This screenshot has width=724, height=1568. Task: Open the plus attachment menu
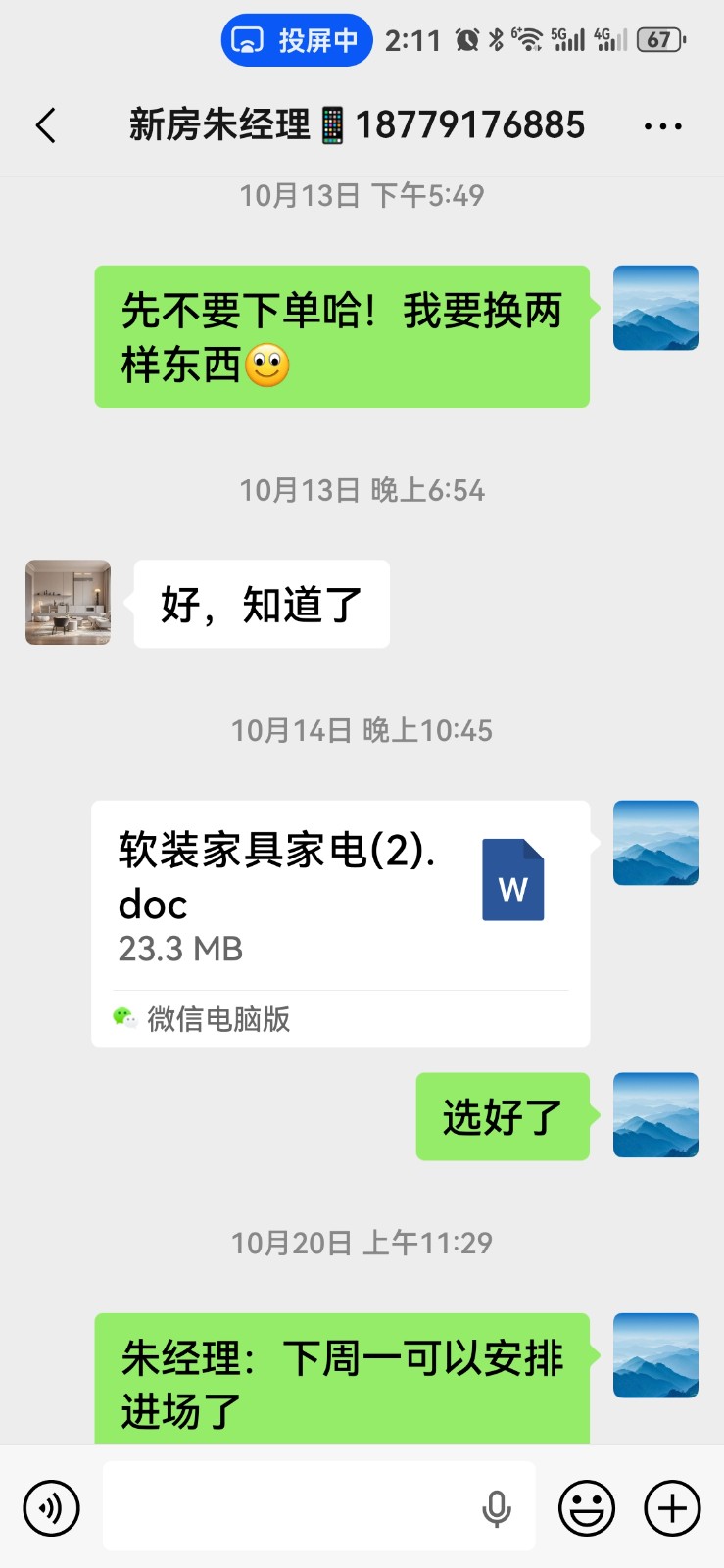(x=672, y=1507)
